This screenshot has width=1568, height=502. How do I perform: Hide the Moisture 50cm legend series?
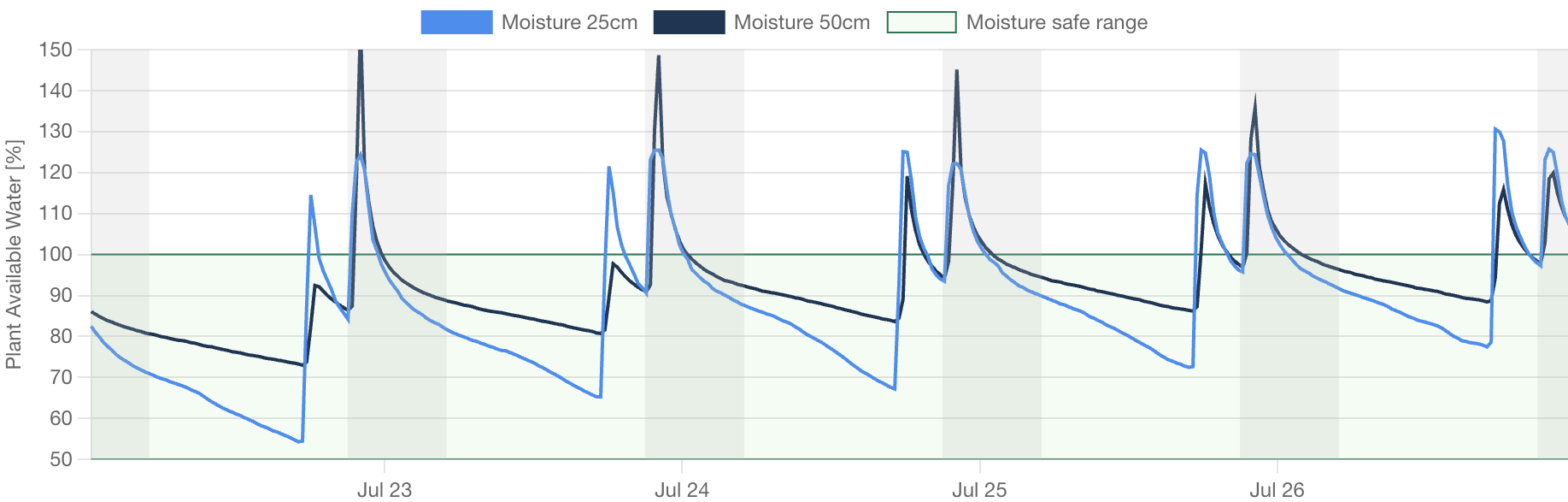click(x=762, y=22)
